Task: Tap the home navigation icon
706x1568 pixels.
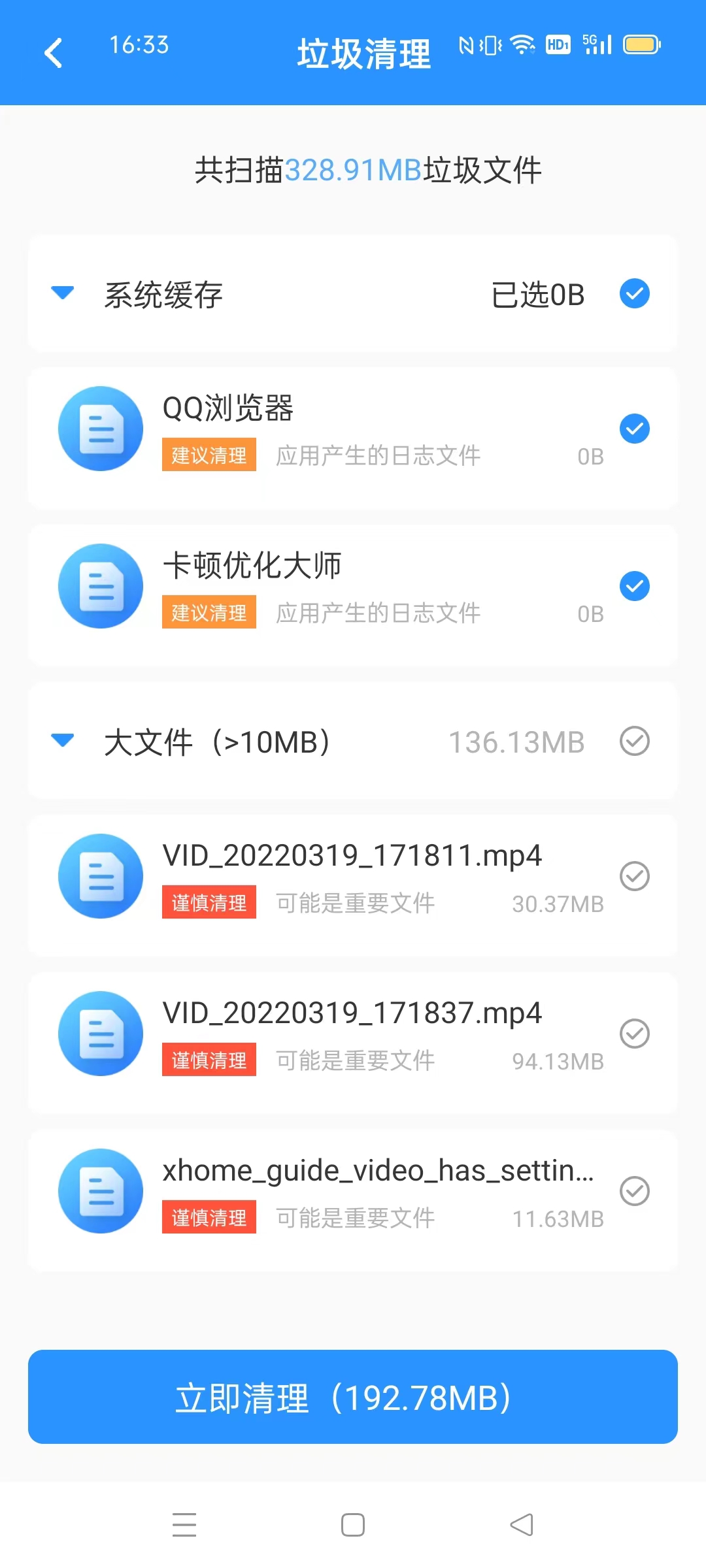Action: pyautogui.click(x=352, y=1524)
